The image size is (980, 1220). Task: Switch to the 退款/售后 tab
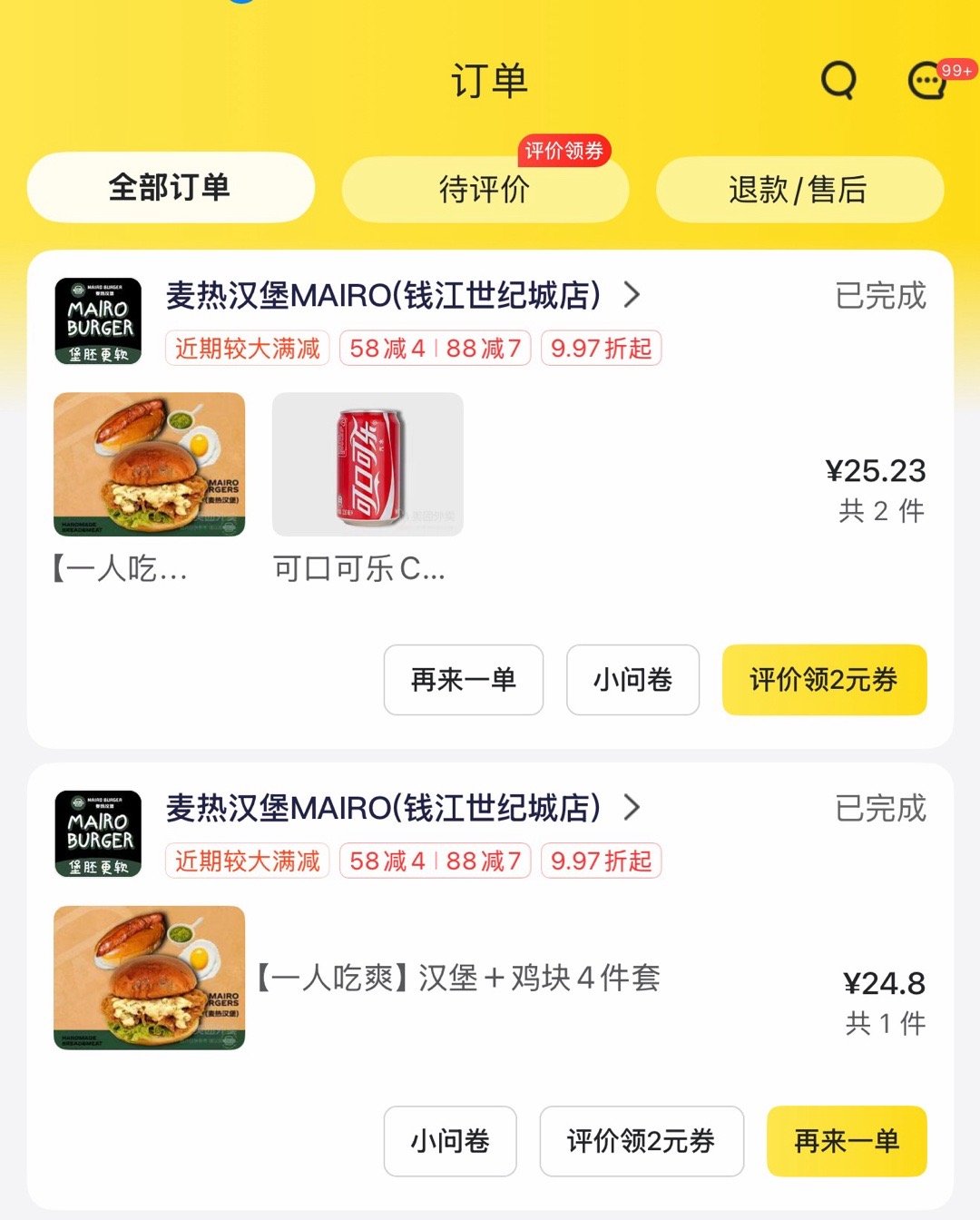[799, 190]
